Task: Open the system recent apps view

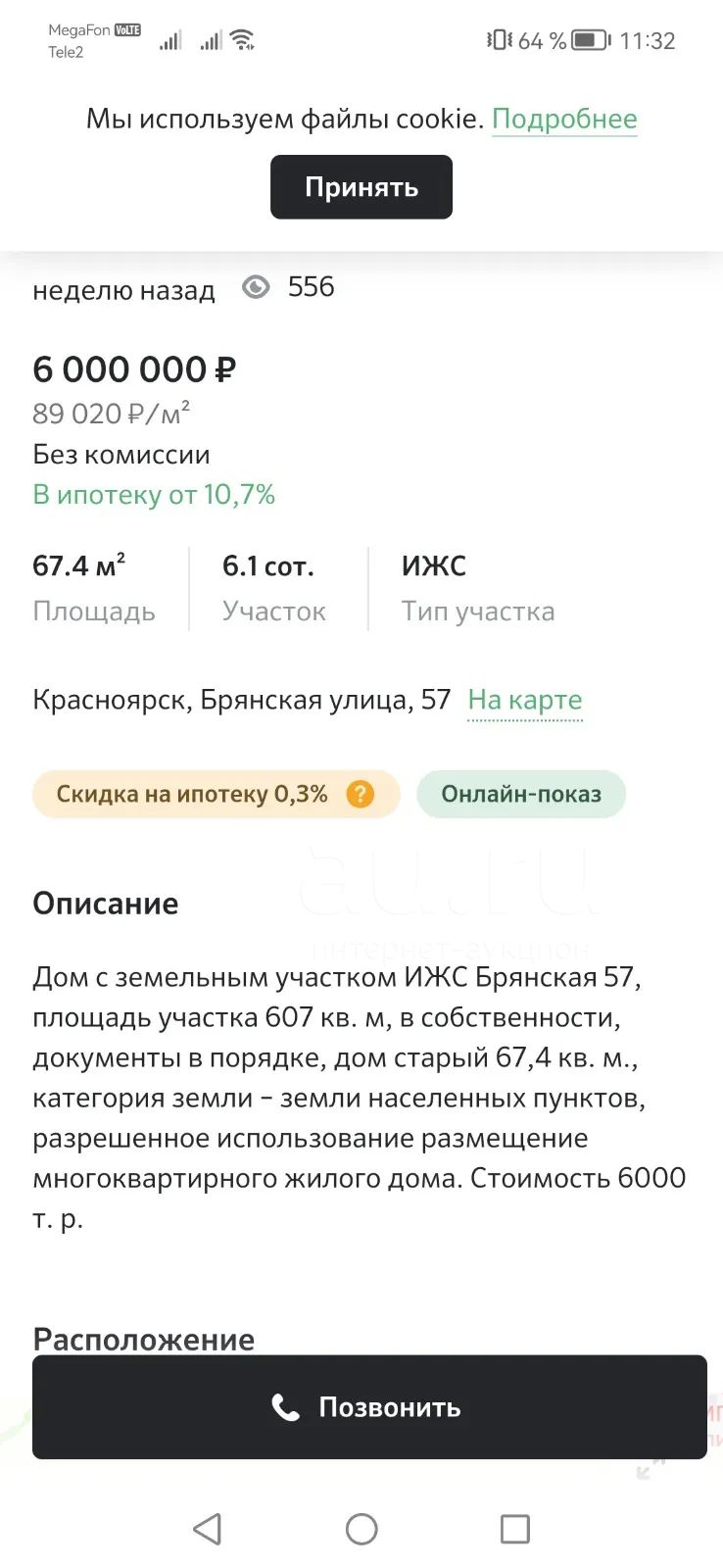Action: (x=515, y=1529)
